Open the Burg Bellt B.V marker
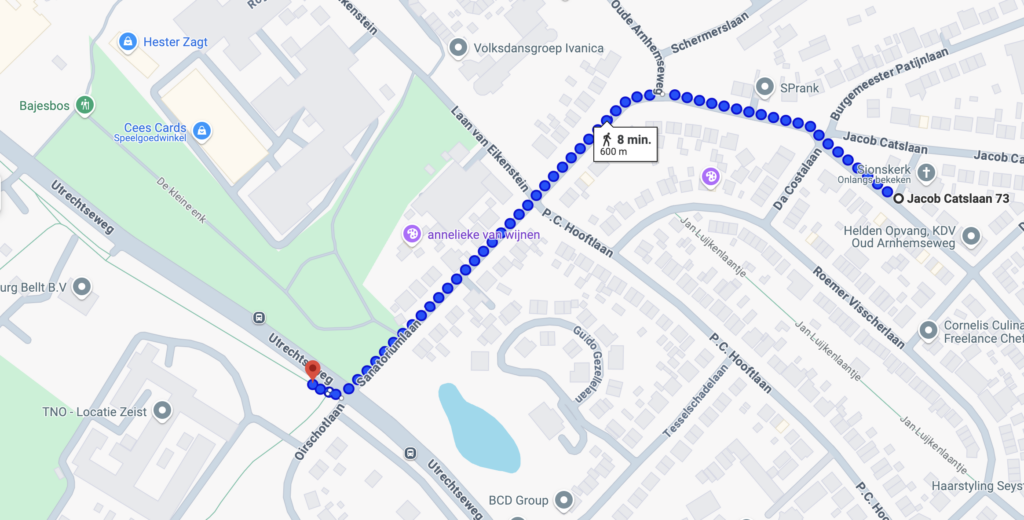Viewport: 1024px width, 520px height. [82, 288]
